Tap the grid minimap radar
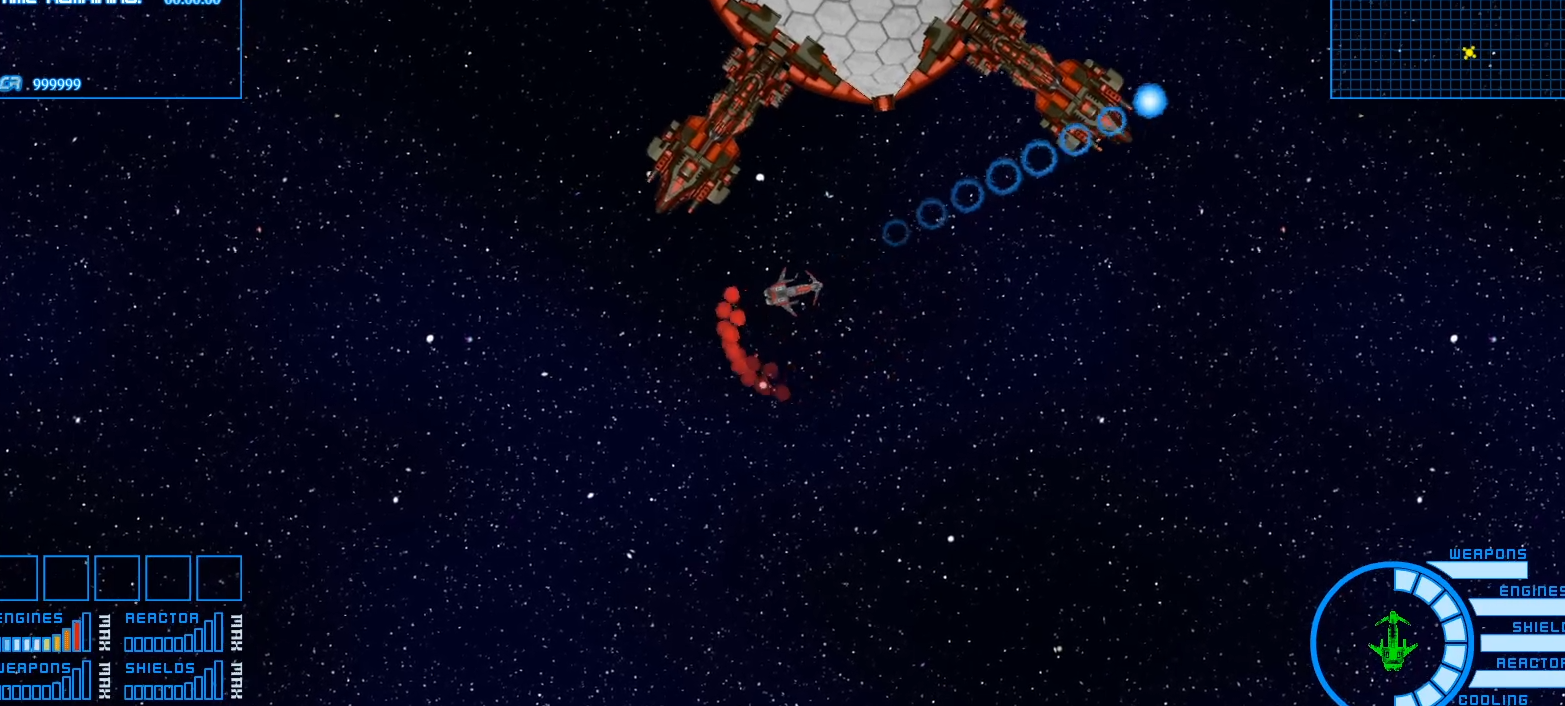Image resolution: width=1565 pixels, height=706 pixels. tap(1447, 48)
